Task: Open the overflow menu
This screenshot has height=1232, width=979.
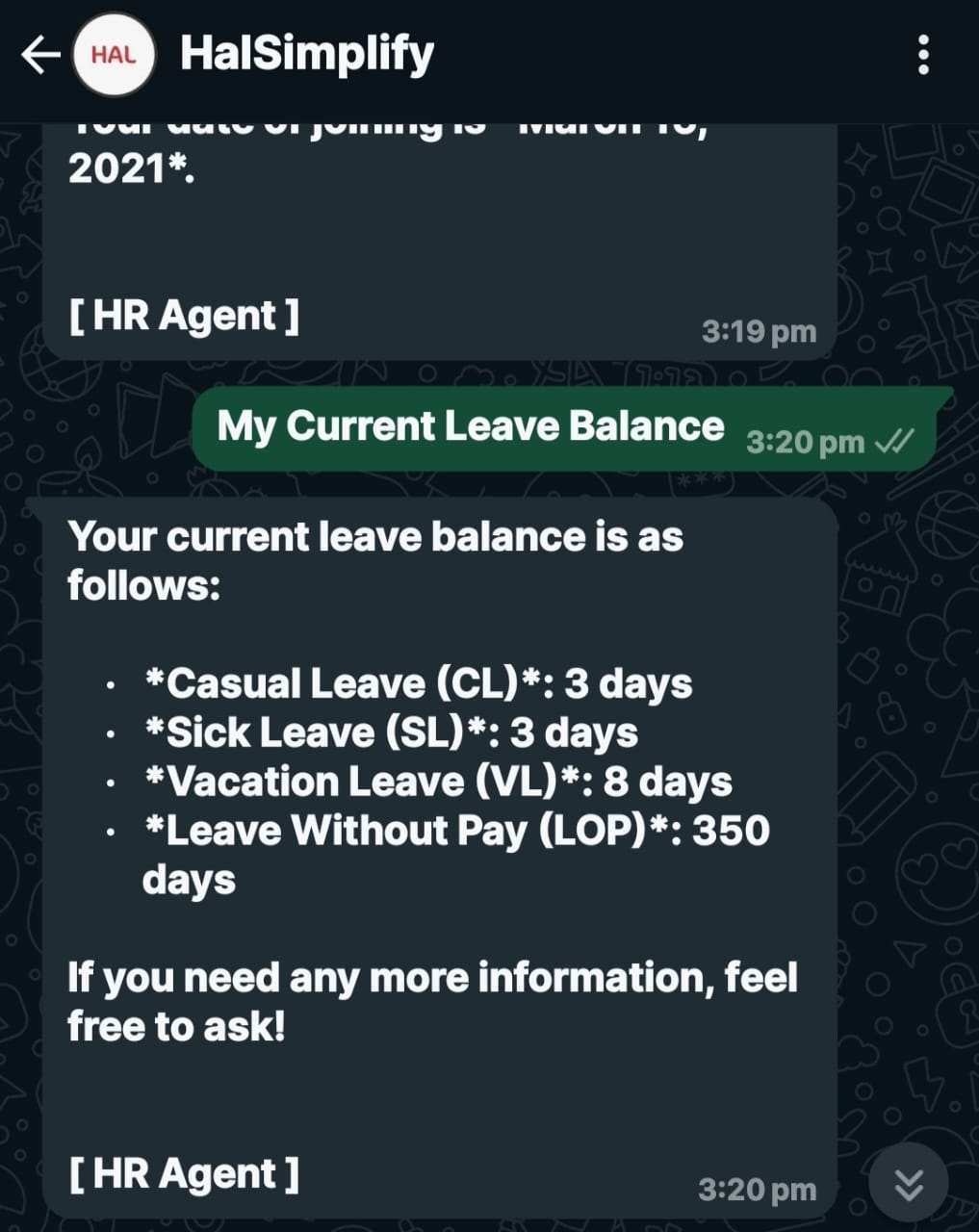Action: 923,56
